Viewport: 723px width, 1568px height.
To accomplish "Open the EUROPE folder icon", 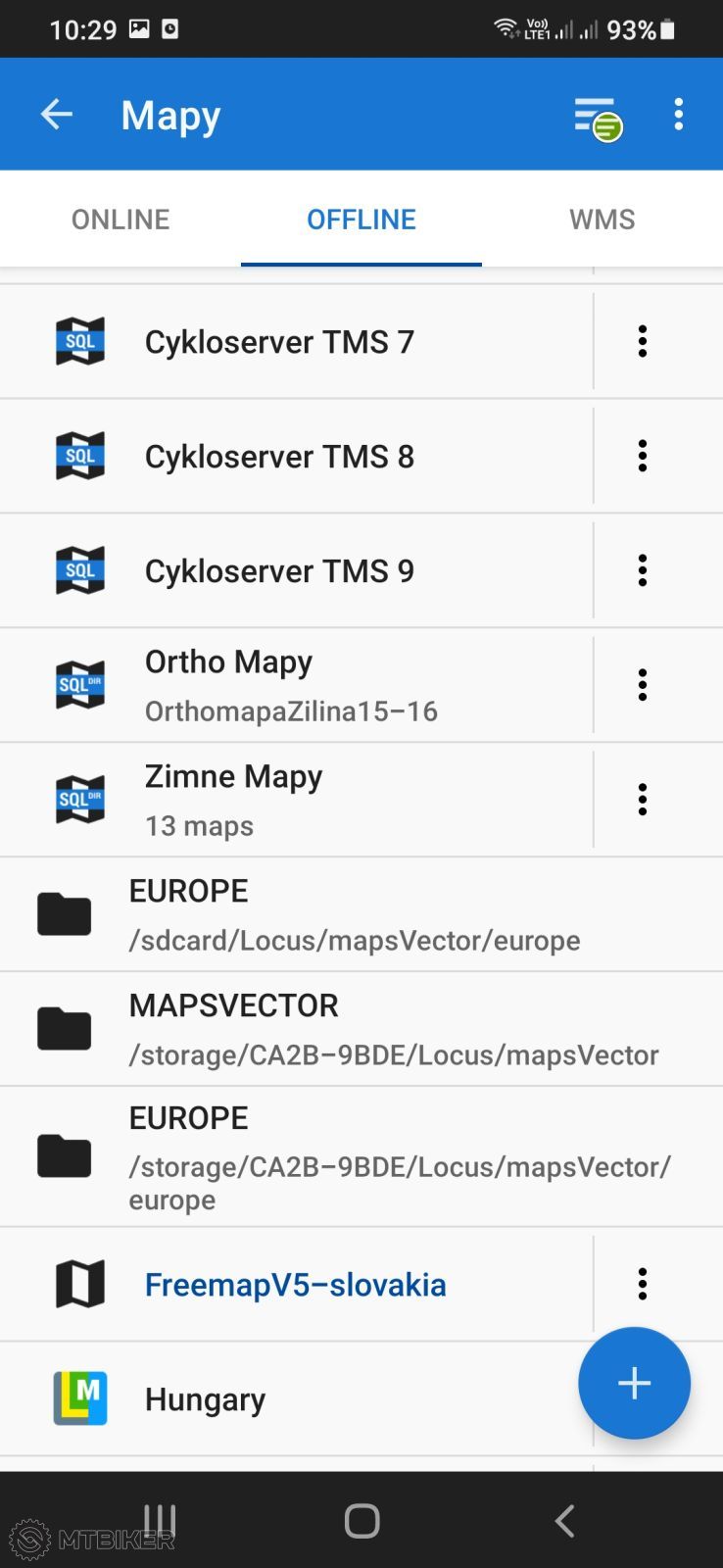I will click(x=64, y=913).
